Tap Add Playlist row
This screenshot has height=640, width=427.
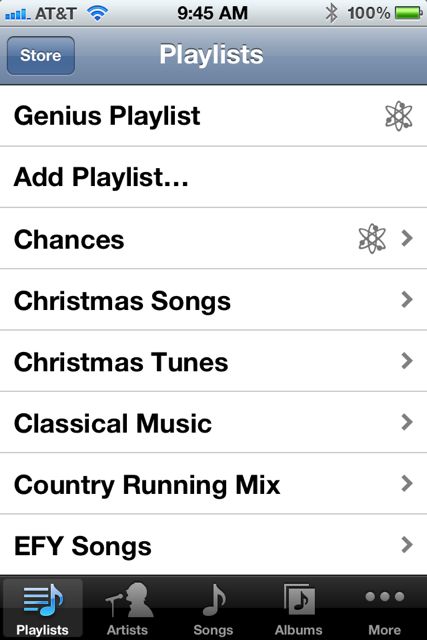(x=214, y=177)
